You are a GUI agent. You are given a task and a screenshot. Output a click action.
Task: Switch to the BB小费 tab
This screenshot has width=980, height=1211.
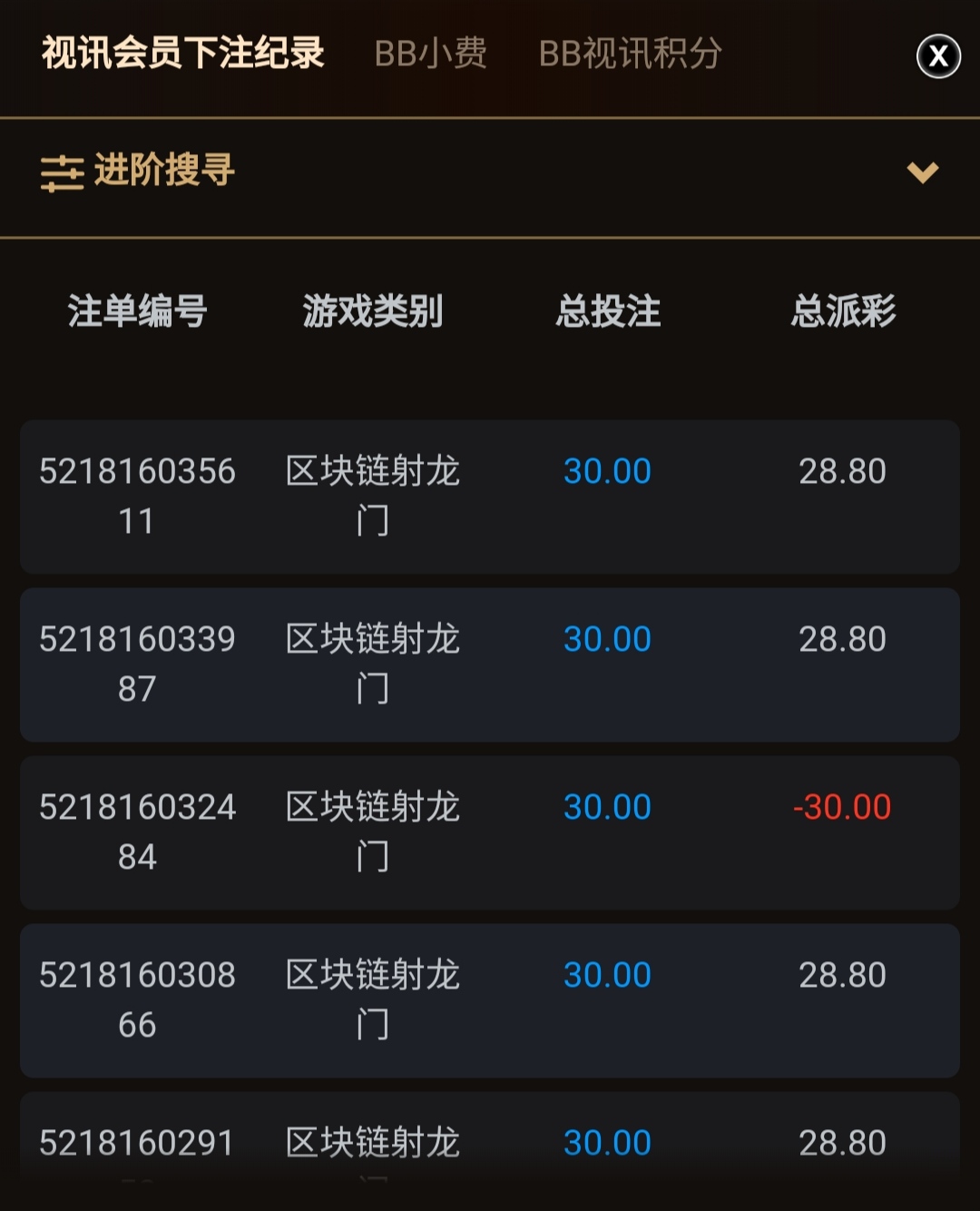(x=430, y=54)
